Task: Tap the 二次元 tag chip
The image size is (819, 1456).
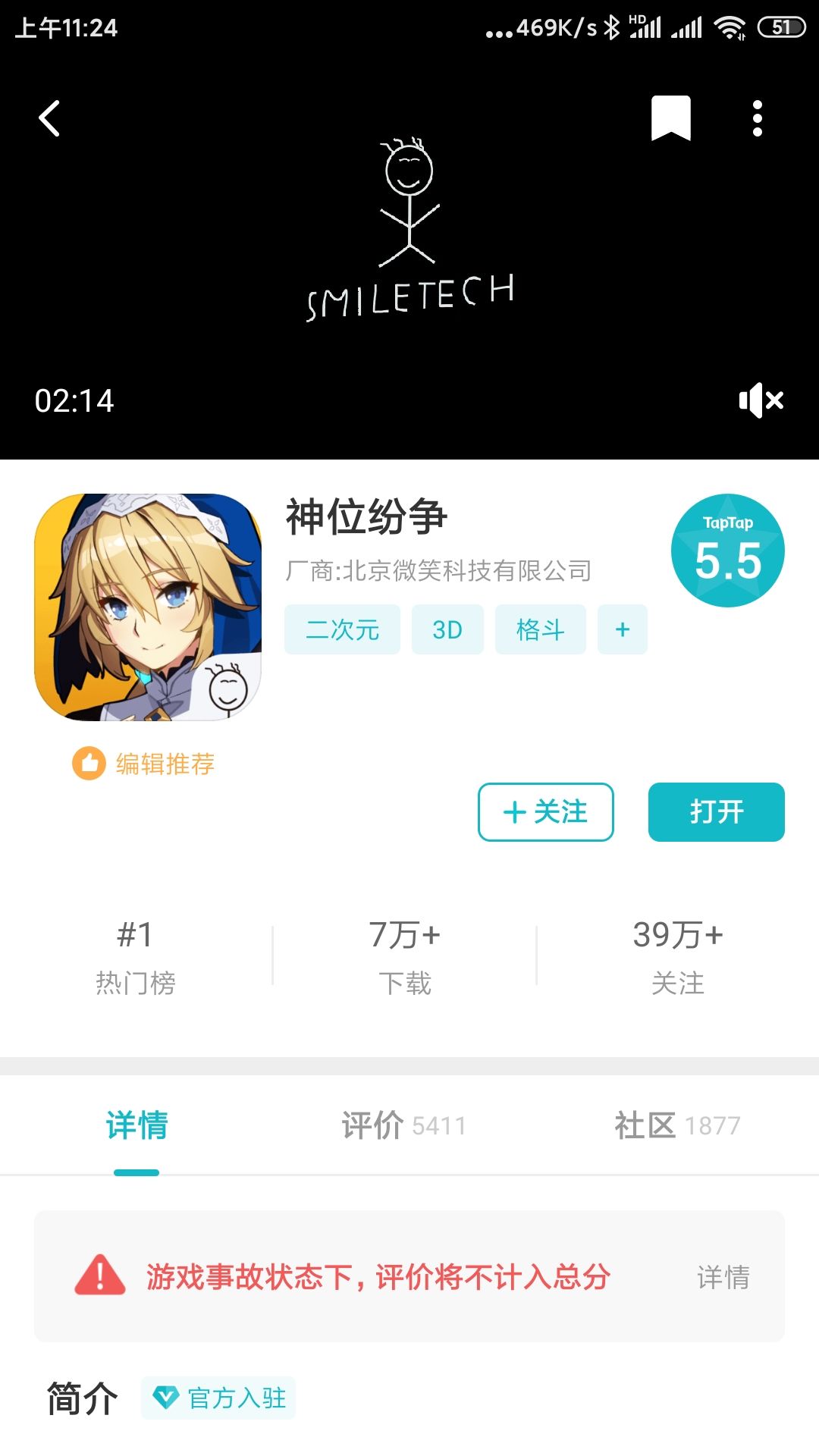Action: click(x=342, y=629)
